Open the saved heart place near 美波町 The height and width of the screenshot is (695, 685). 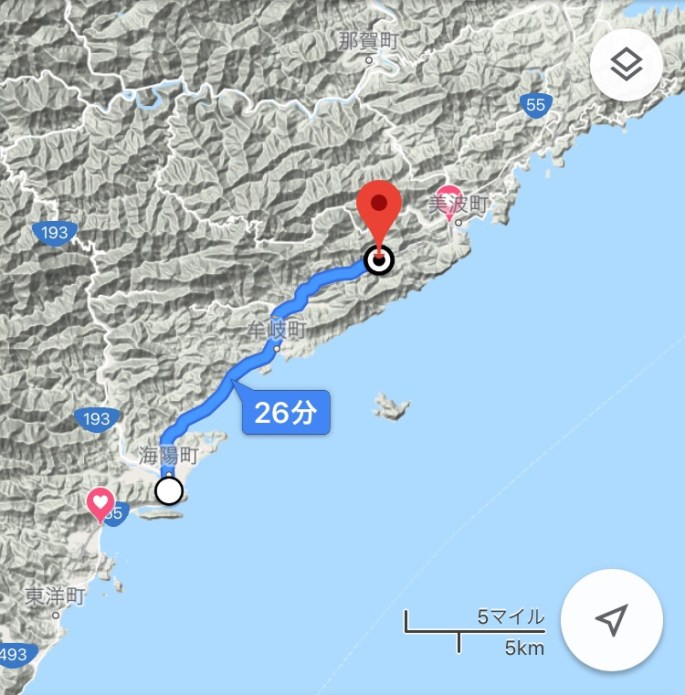point(448,196)
